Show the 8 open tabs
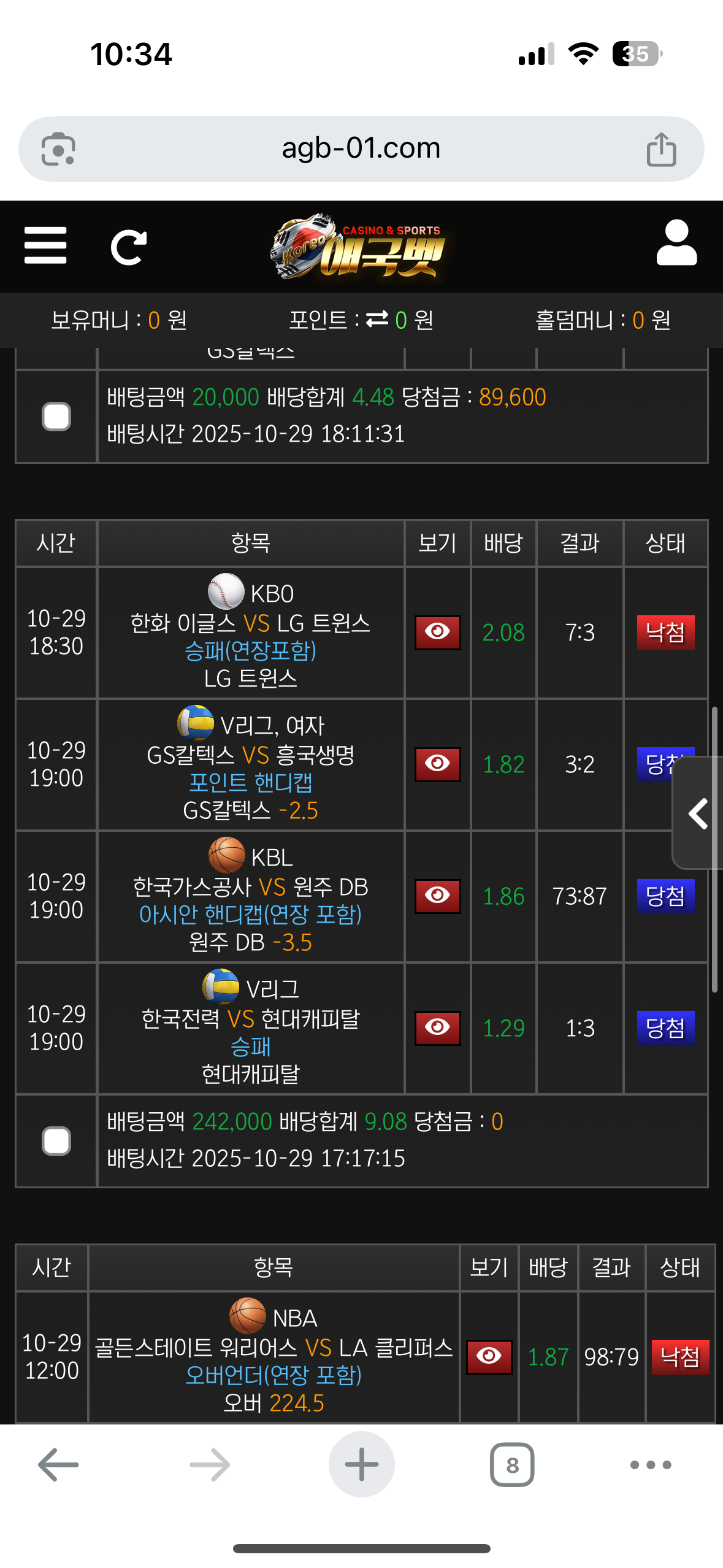Screen dimensions: 723x1568 (512, 1464)
